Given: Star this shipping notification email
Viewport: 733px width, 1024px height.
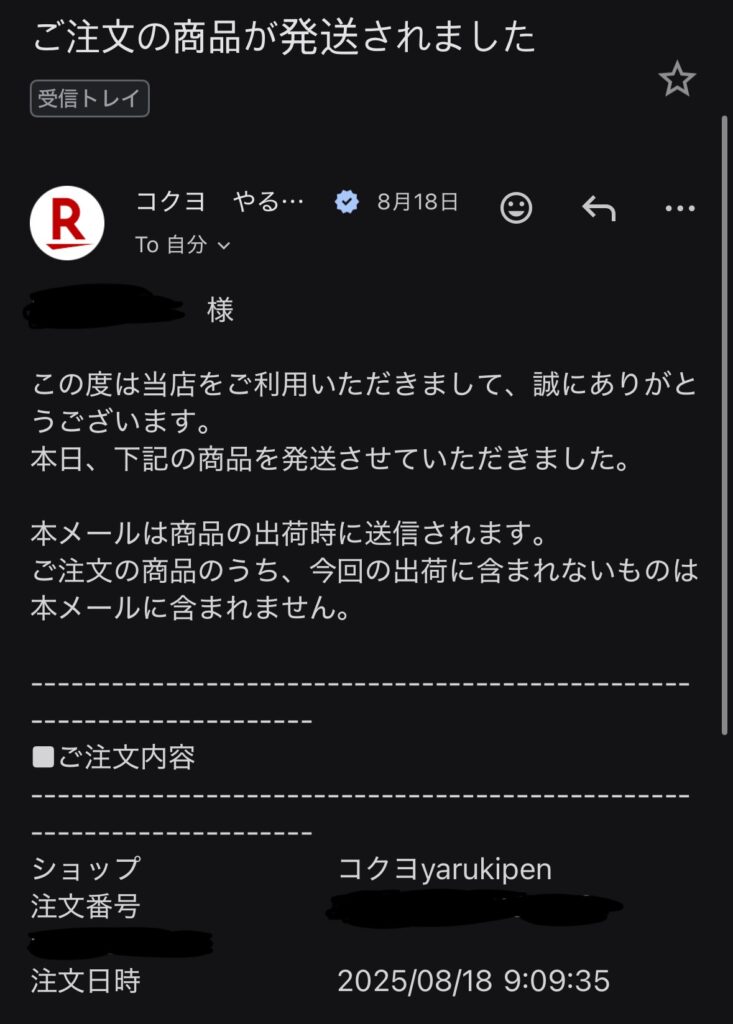Looking at the screenshot, I should 677,80.
